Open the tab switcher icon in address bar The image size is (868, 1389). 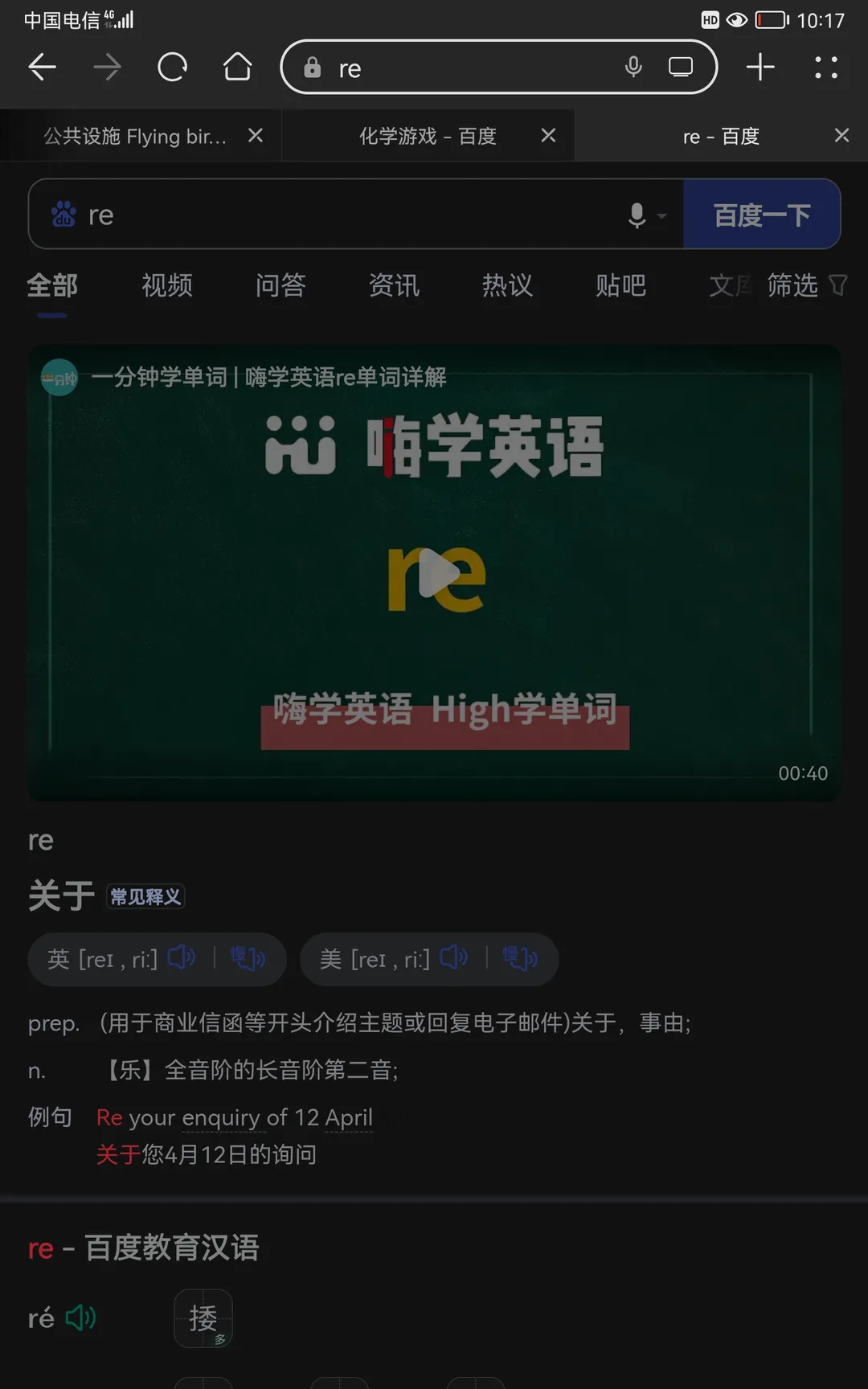pyautogui.click(x=680, y=68)
